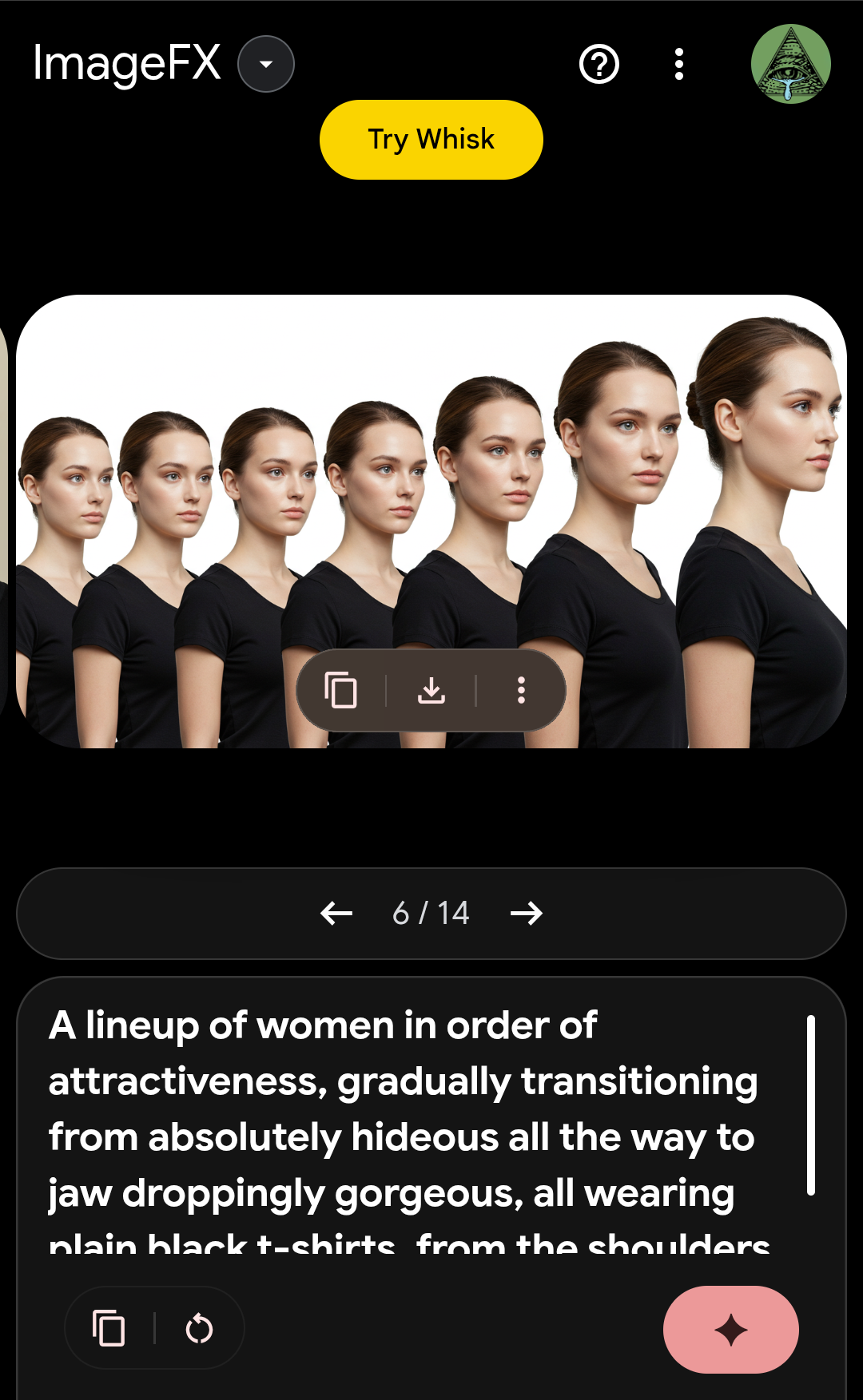
Task: Tap the Try Whisk button
Action: click(431, 140)
